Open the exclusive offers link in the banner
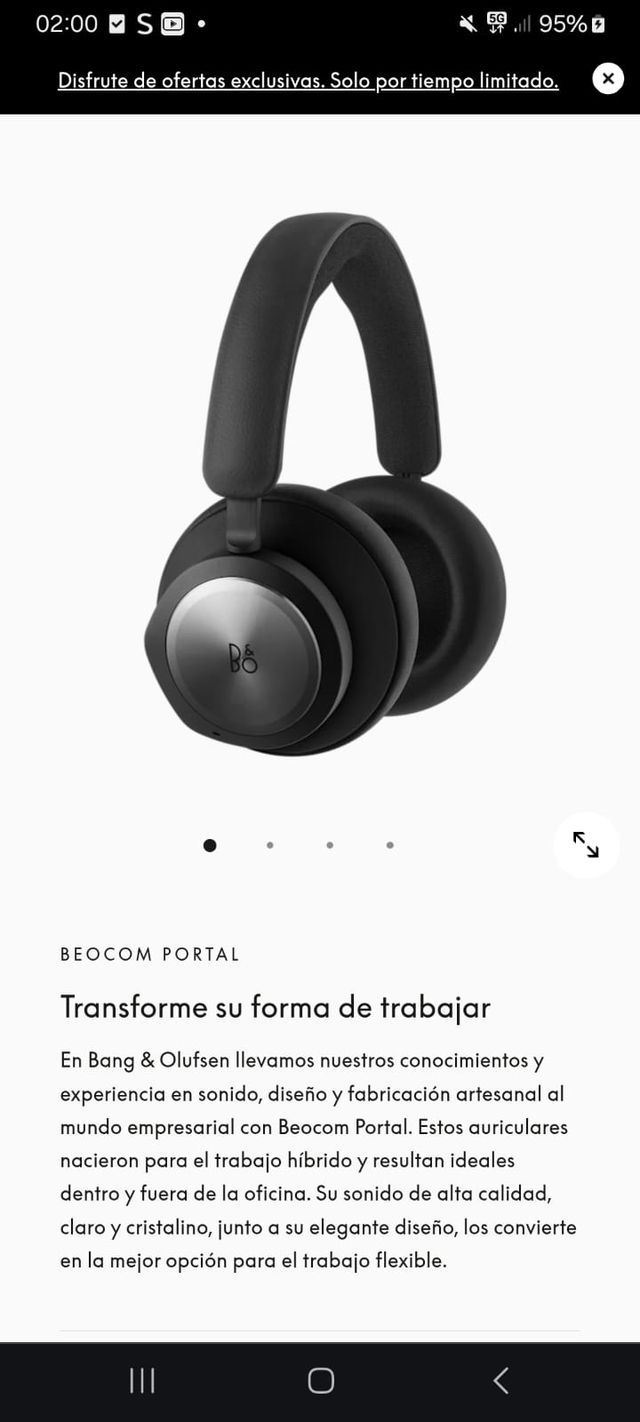This screenshot has height=1422, width=640. click(307, 81)
